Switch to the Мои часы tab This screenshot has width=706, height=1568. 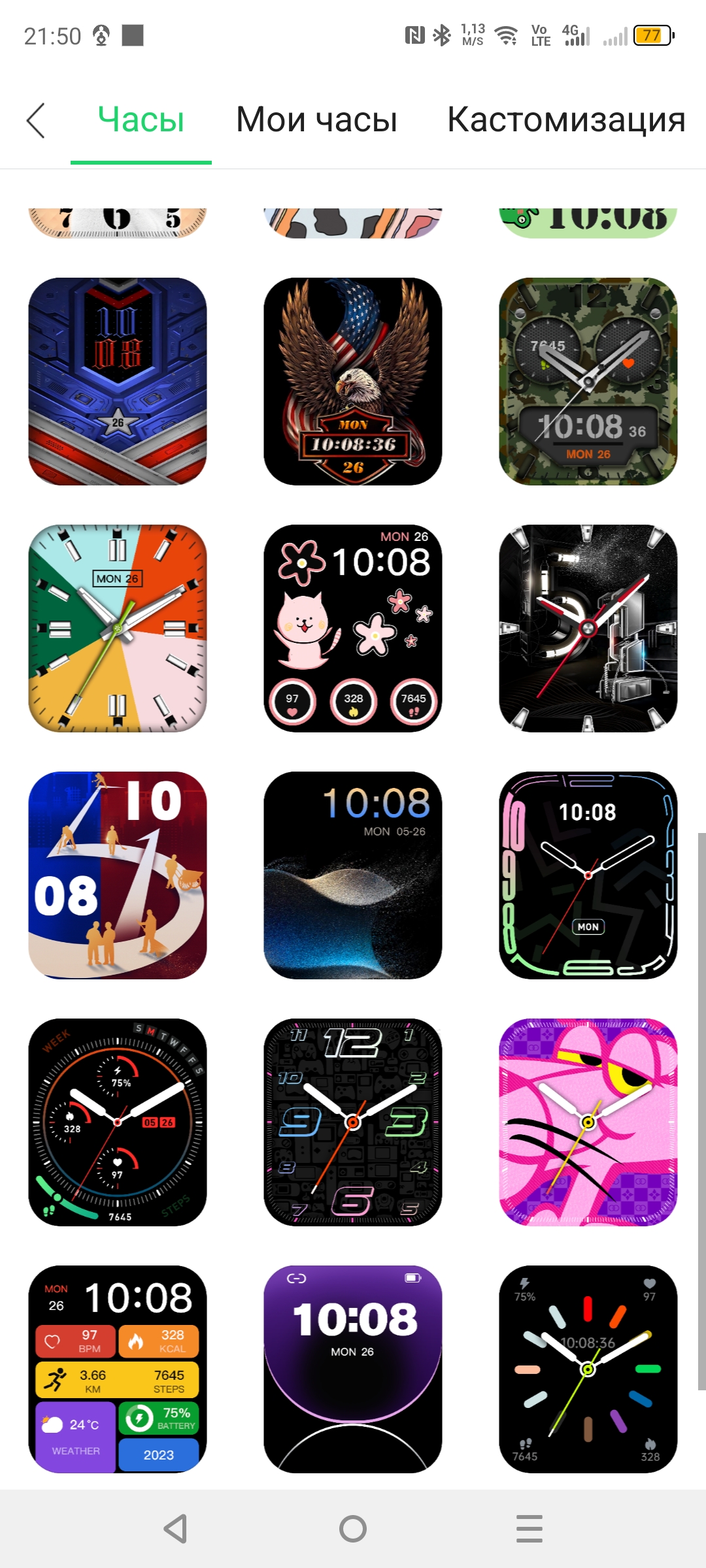(316, 120)
